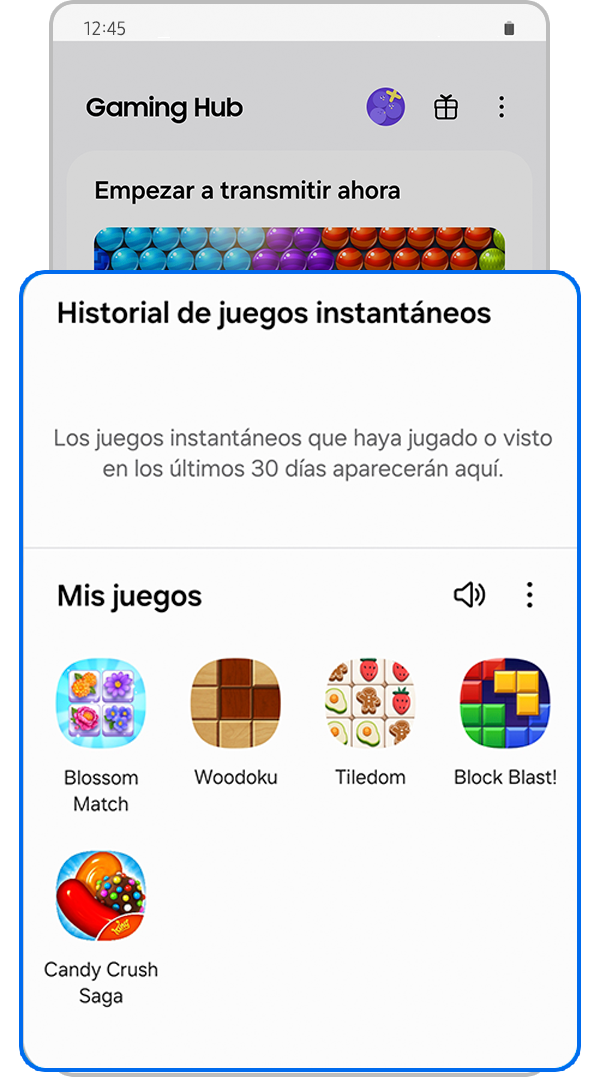Tap the speaker icon in Mis juegos
Screen dimensions: 600x1077
(469, 596)
